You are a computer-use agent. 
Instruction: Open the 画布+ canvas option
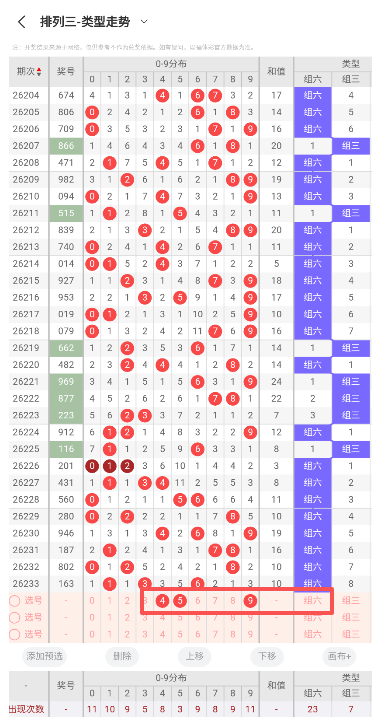pyautogui.click(x=339, y=656)
